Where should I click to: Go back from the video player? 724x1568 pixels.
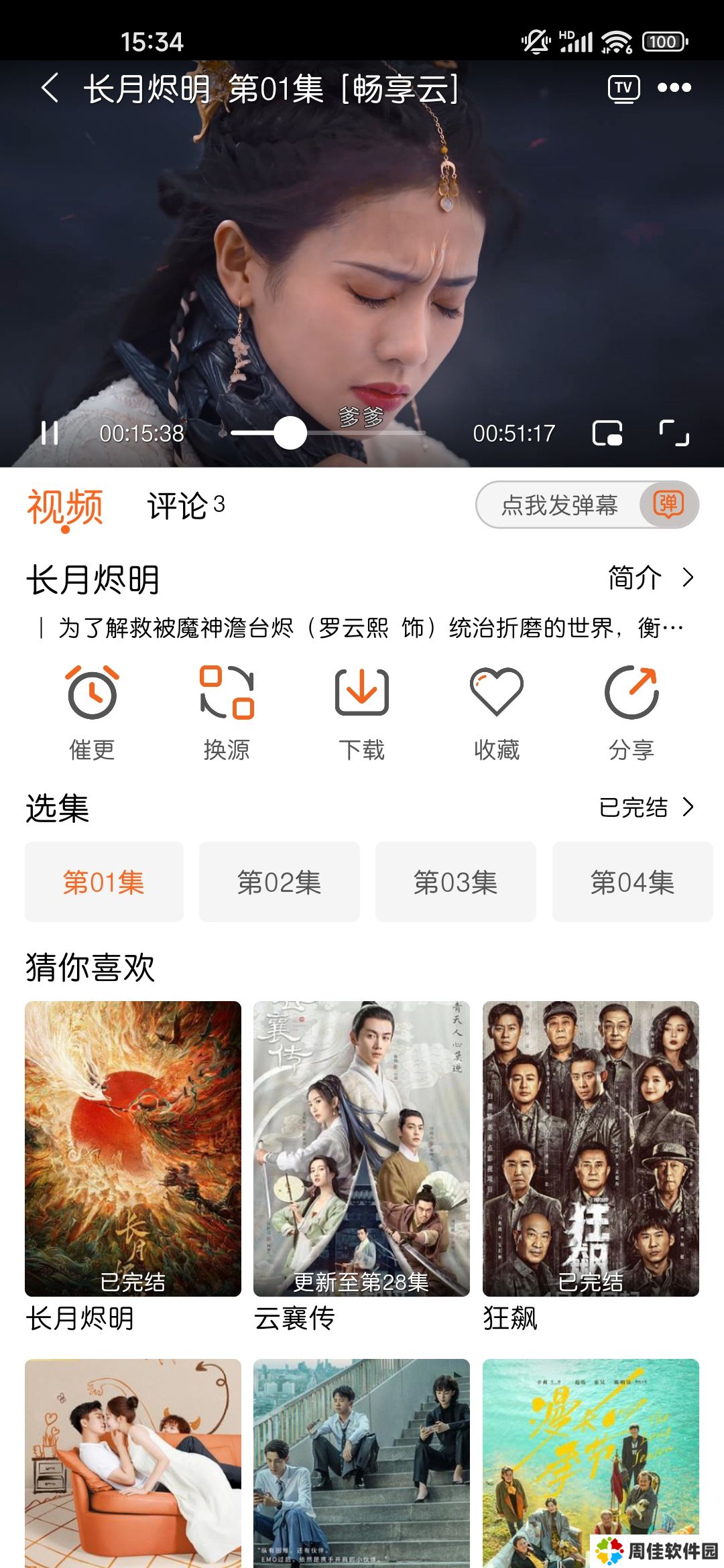pyautogui.click(x=50, y=88)
